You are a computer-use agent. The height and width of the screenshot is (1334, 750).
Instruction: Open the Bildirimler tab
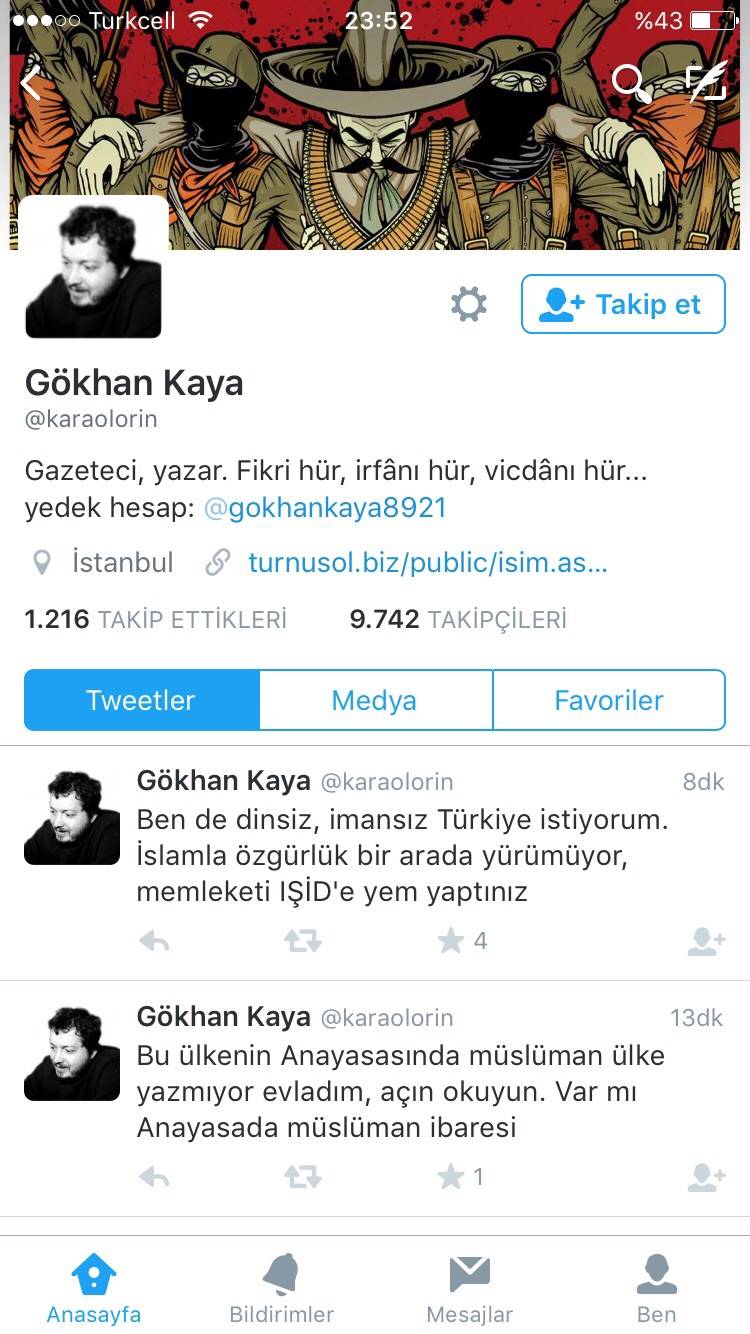pos(281,1288)
